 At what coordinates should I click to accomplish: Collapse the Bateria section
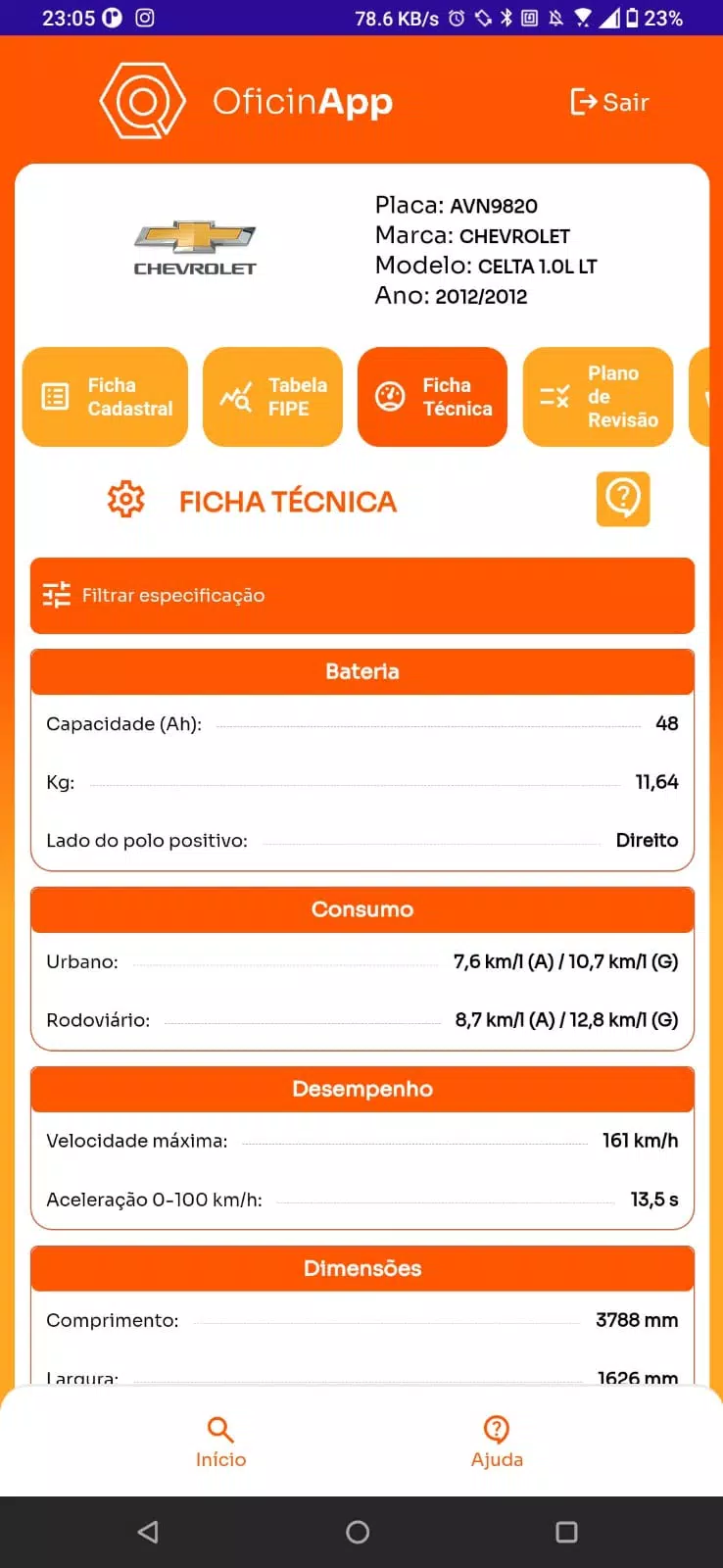361,671
